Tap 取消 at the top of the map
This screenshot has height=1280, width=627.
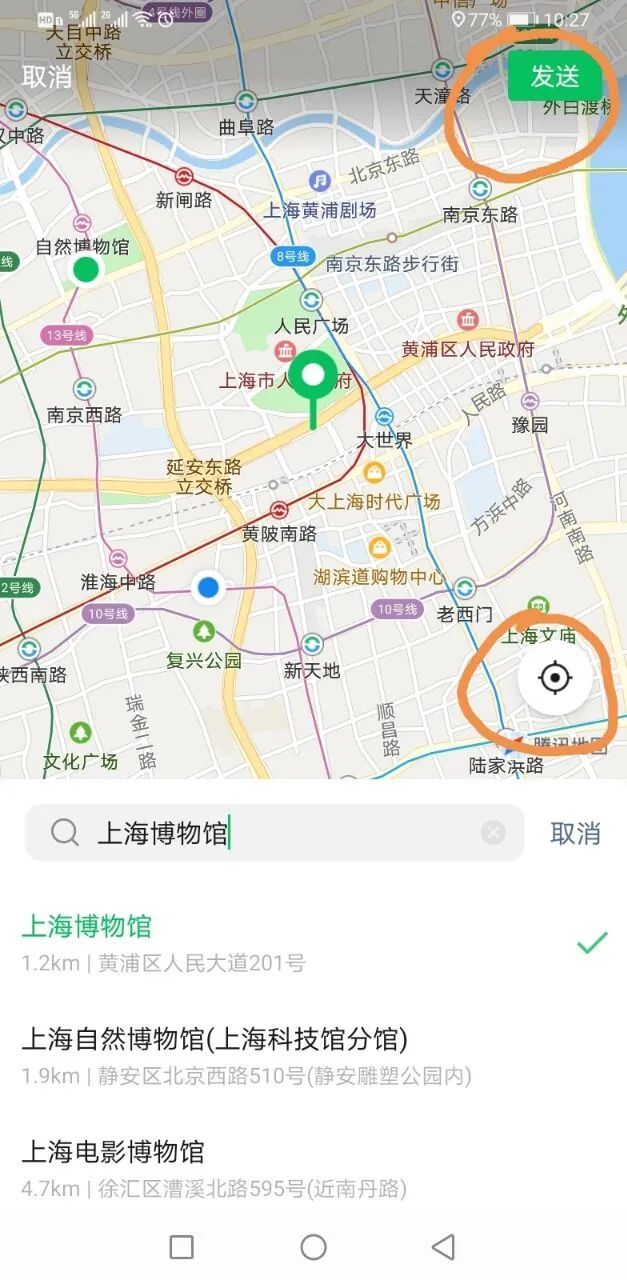pyautogui.click(x=47, y=76)
